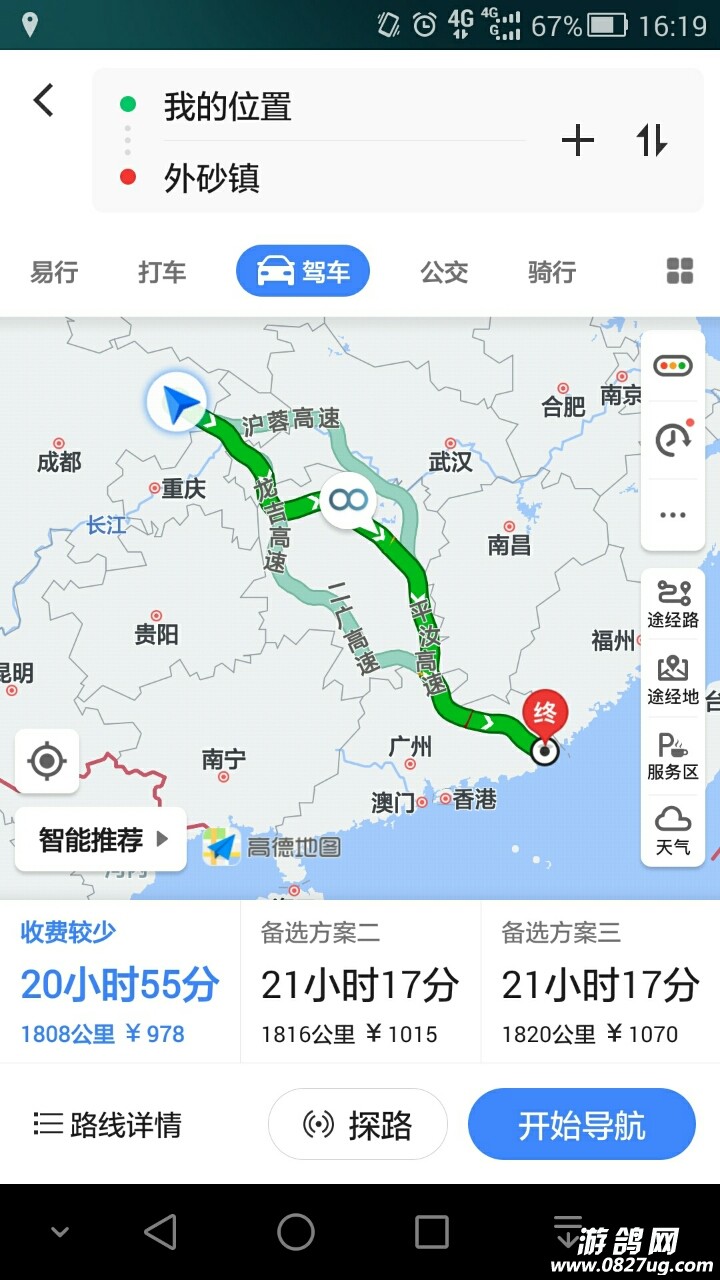Open 服务区 service areas
720x1280 pixels.
point(673,756)
